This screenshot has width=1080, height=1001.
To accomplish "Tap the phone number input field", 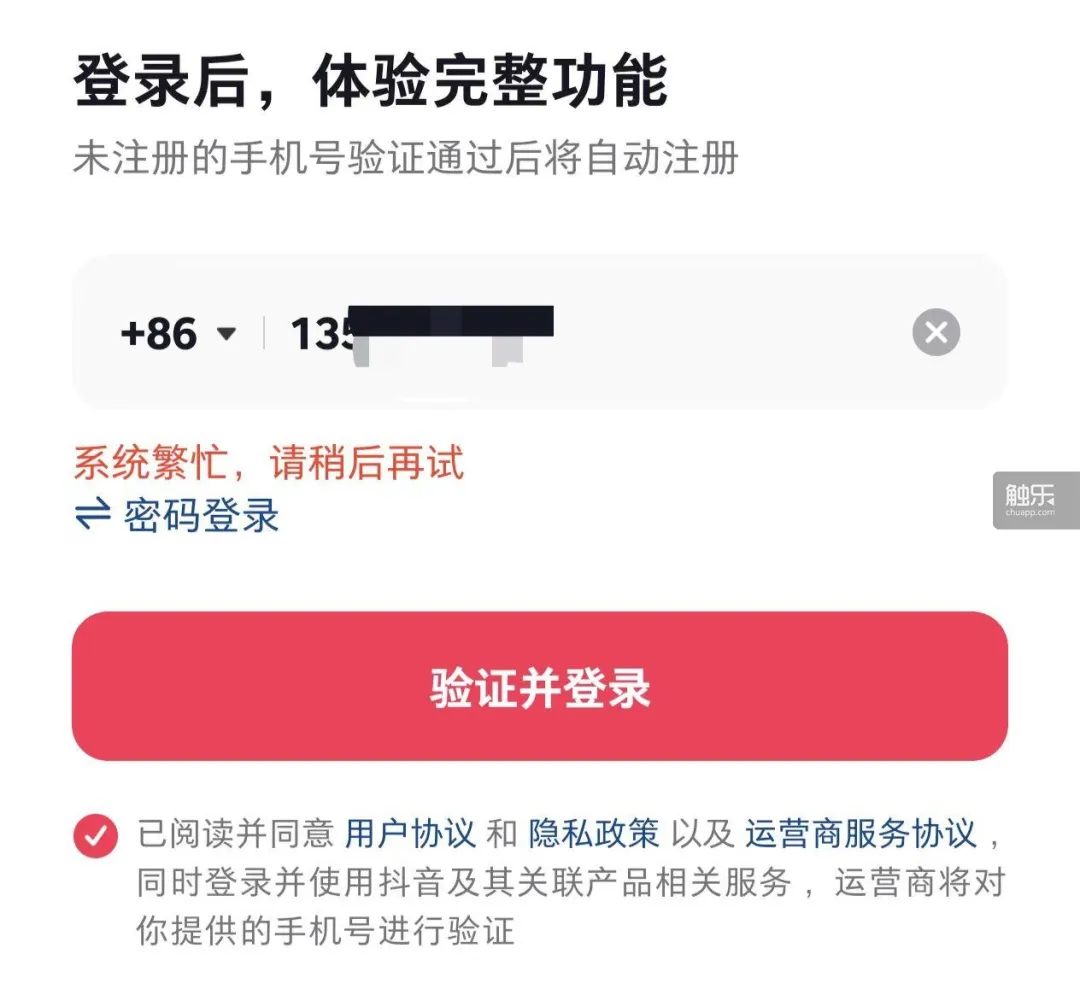I will pos(600,333).
